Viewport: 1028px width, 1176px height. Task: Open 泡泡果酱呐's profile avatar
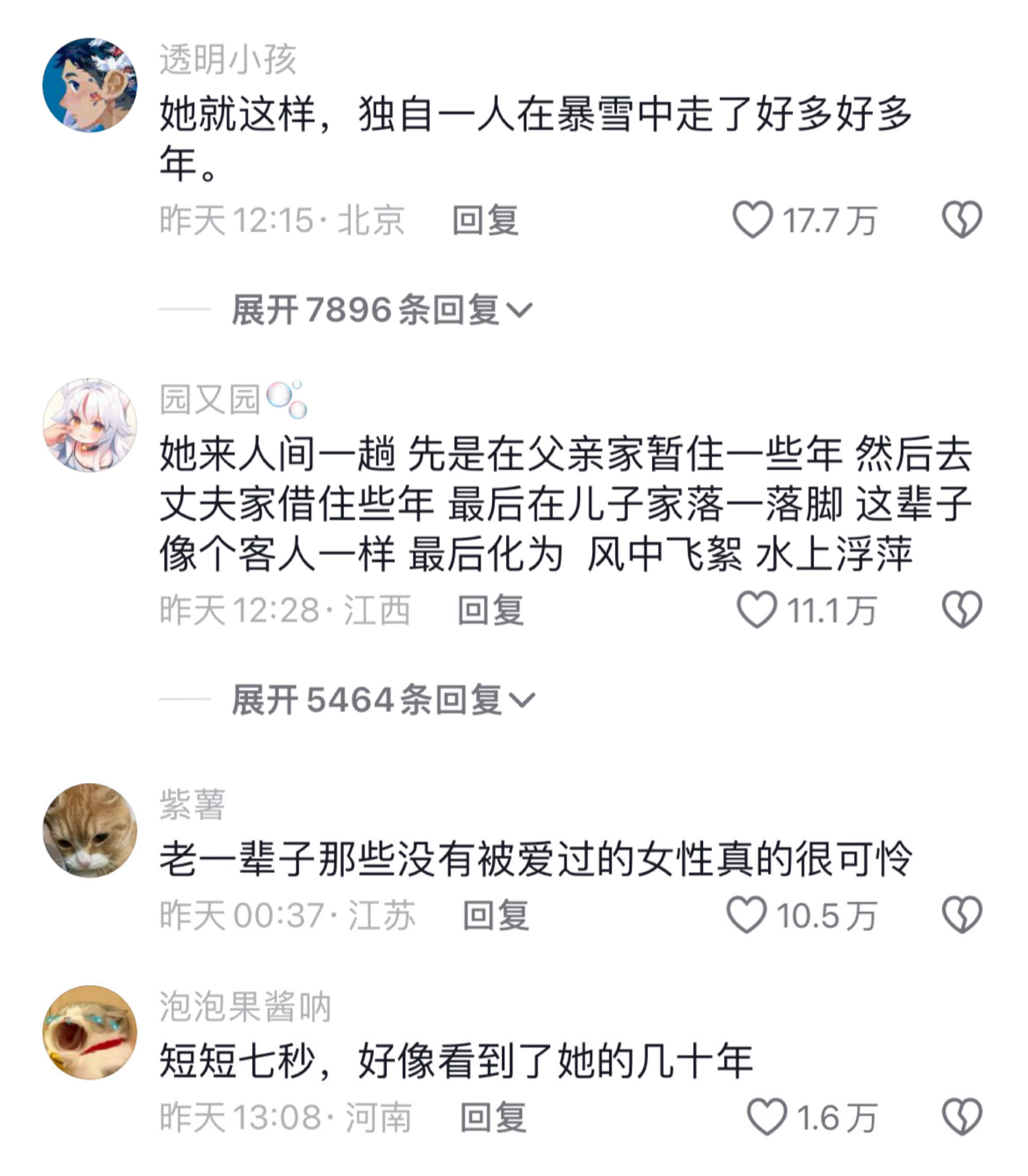pos(90,1033)
